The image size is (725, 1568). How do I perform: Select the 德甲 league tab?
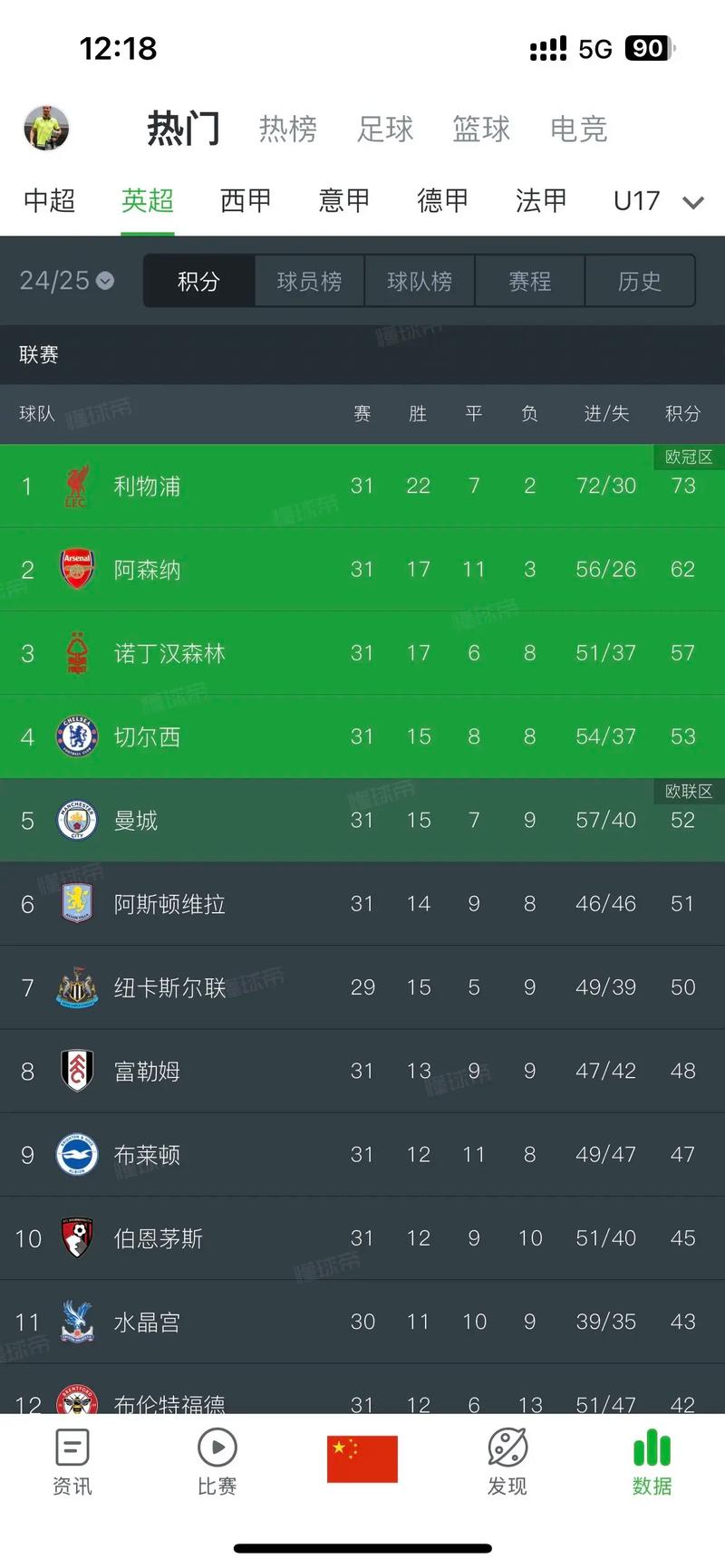442,200
